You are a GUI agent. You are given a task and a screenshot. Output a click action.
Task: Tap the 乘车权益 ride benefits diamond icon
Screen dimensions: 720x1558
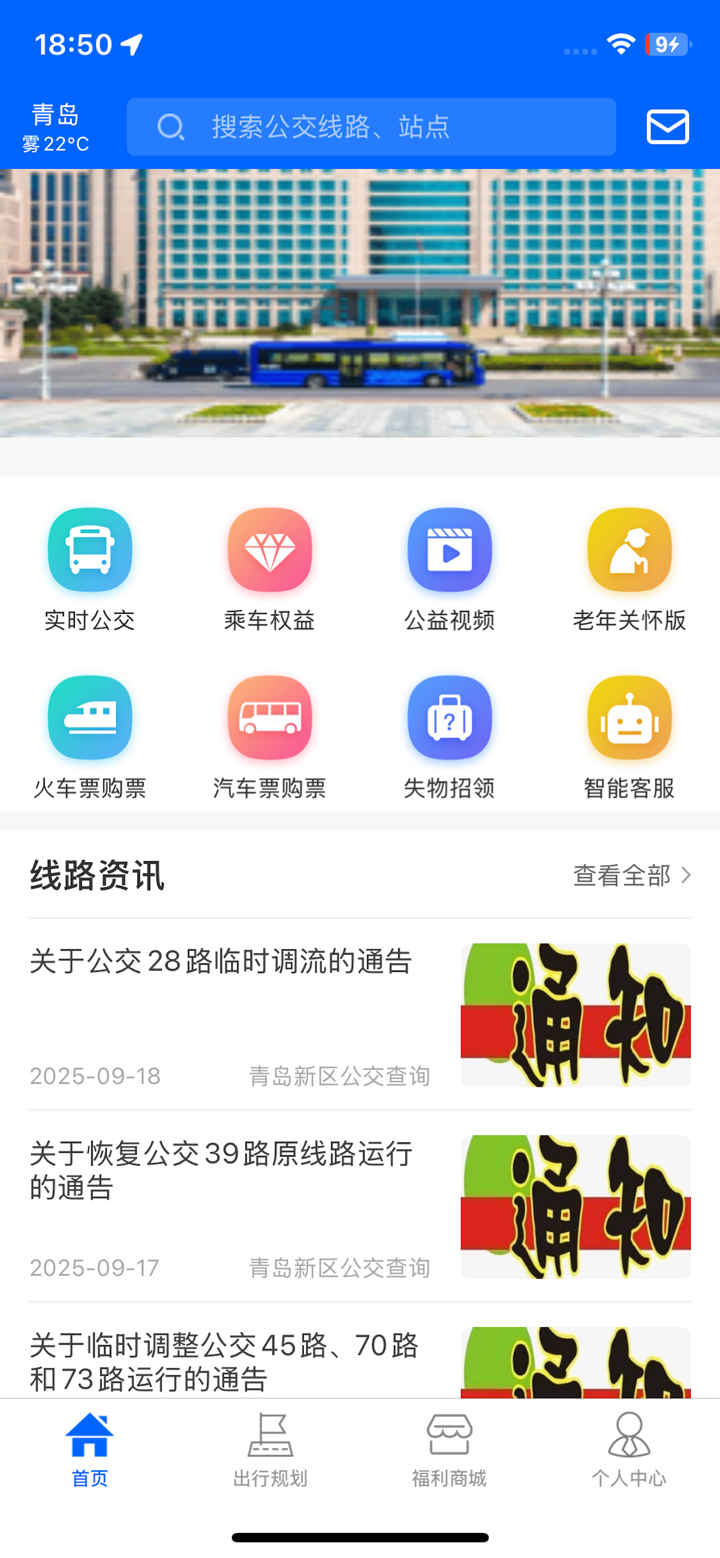point(270,549)
